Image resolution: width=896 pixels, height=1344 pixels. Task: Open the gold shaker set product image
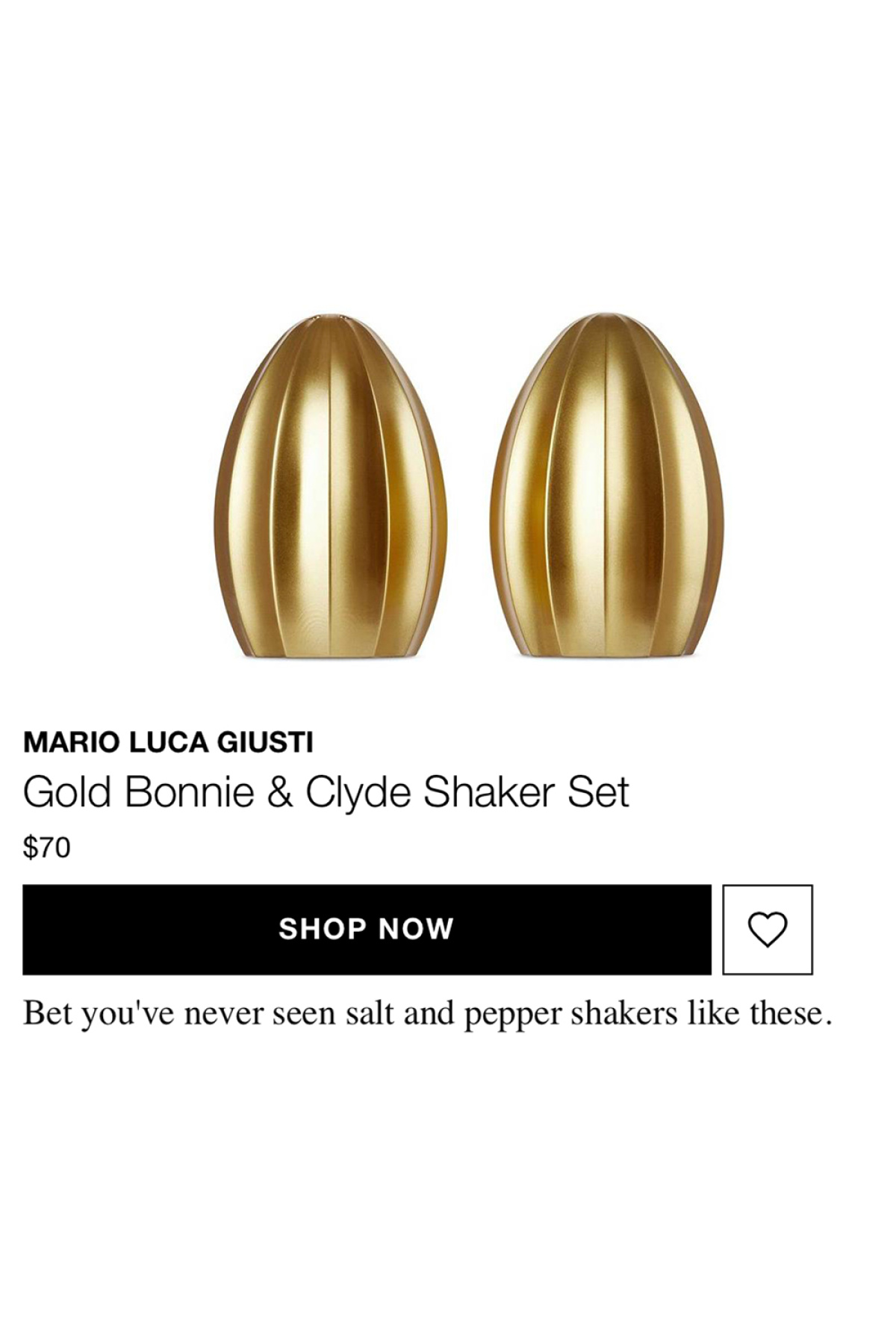tap(468, 485)
